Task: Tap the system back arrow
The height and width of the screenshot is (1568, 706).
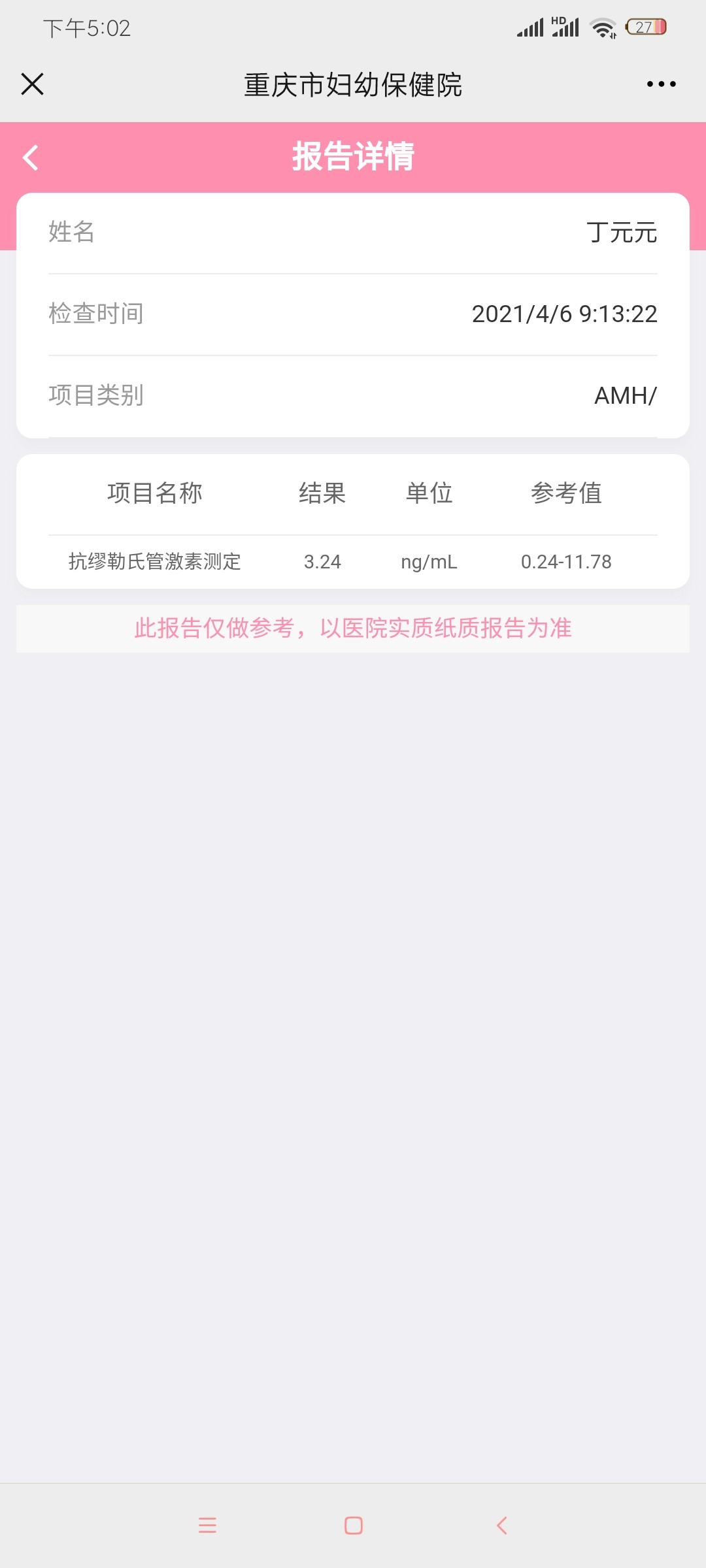Action: pyautogui.click(x=501, y=1526)
